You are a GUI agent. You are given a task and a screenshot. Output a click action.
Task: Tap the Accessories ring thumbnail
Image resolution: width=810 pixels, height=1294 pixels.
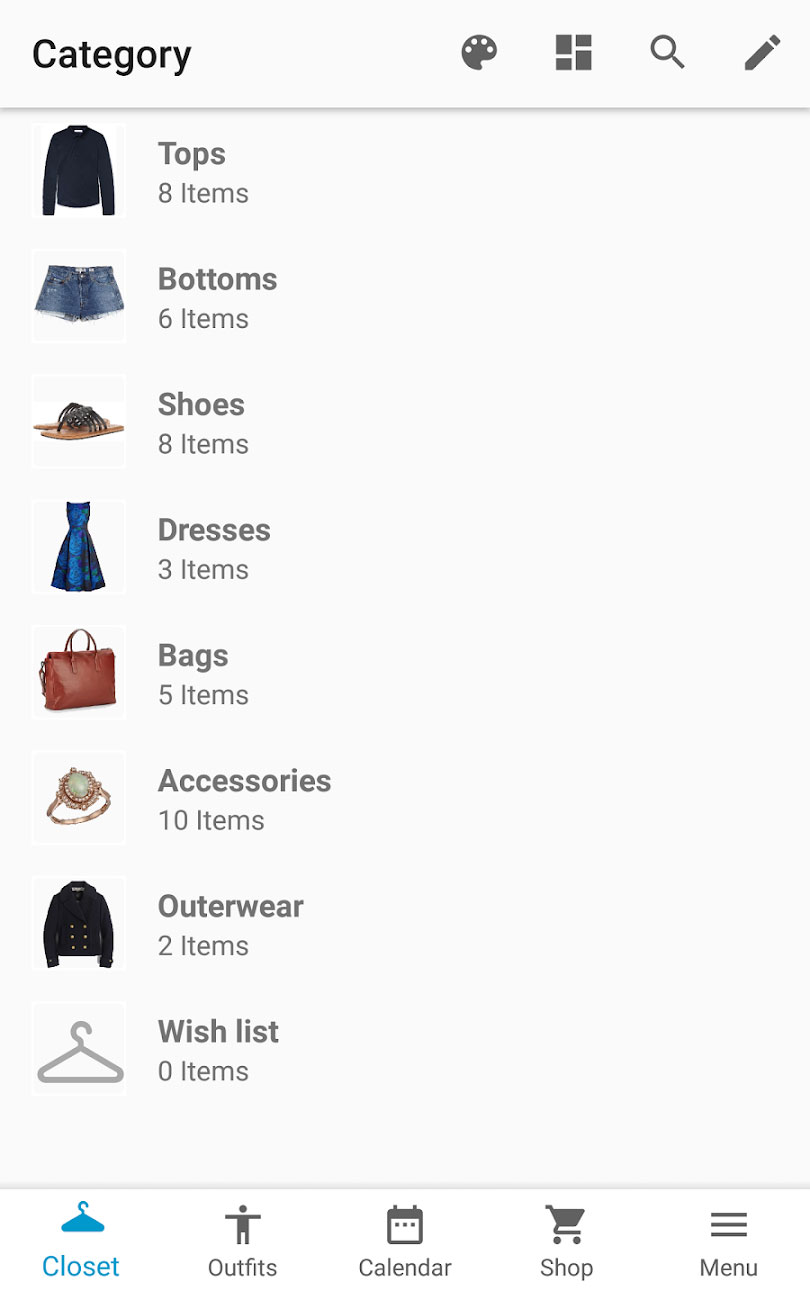(78, 797)
